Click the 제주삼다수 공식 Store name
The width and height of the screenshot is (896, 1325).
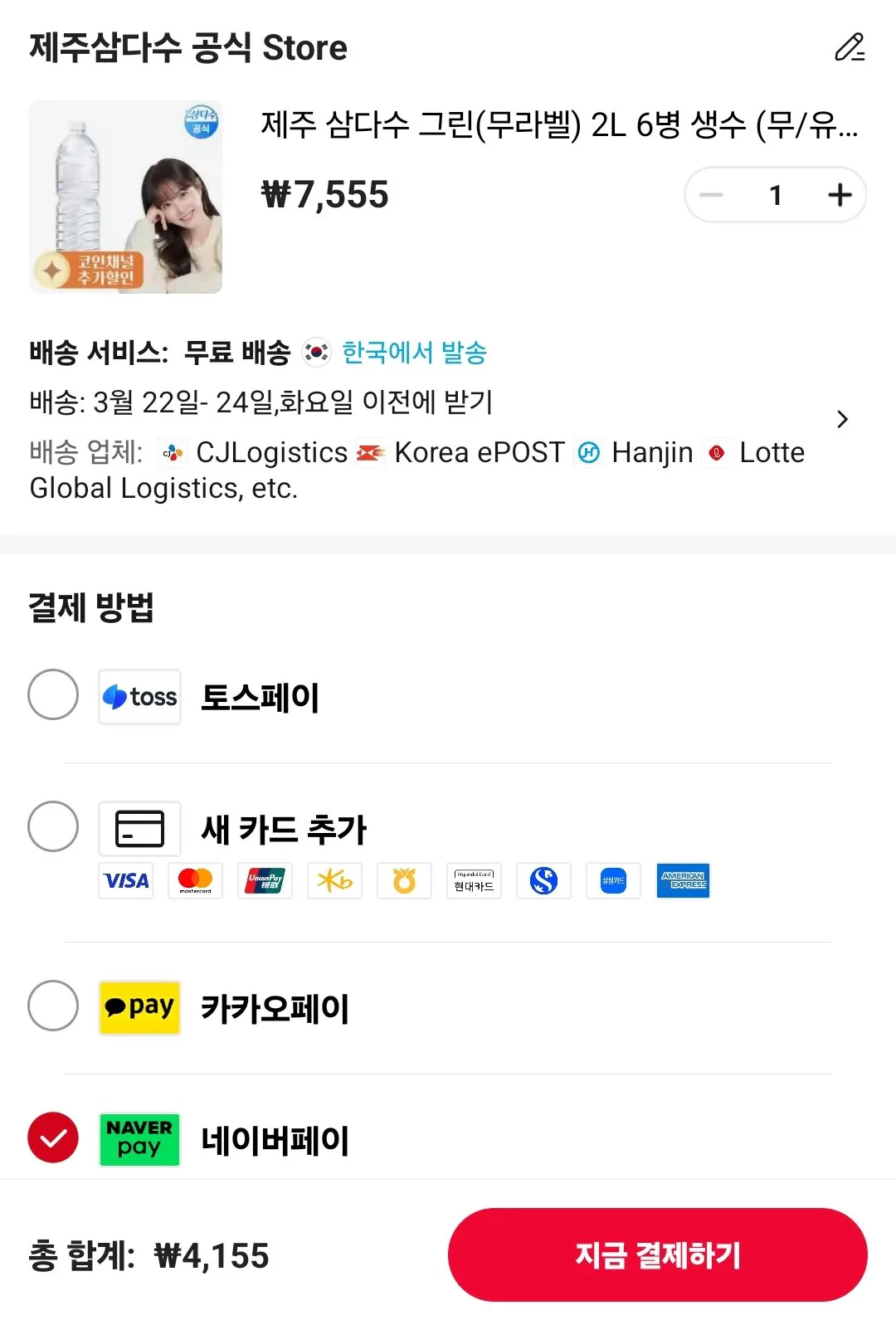188,47
